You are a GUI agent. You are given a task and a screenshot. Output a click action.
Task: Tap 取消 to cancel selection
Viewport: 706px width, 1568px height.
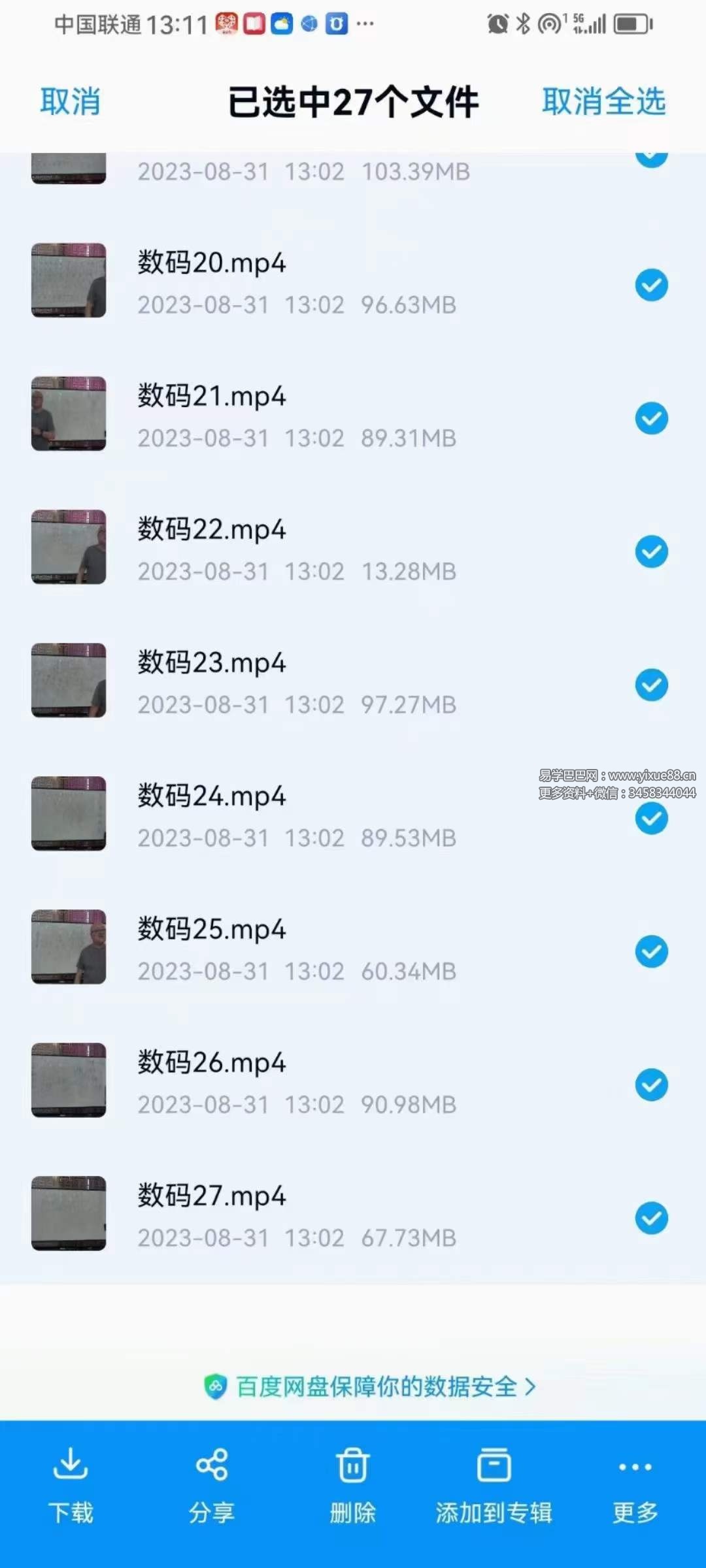[x=70, y=102]
